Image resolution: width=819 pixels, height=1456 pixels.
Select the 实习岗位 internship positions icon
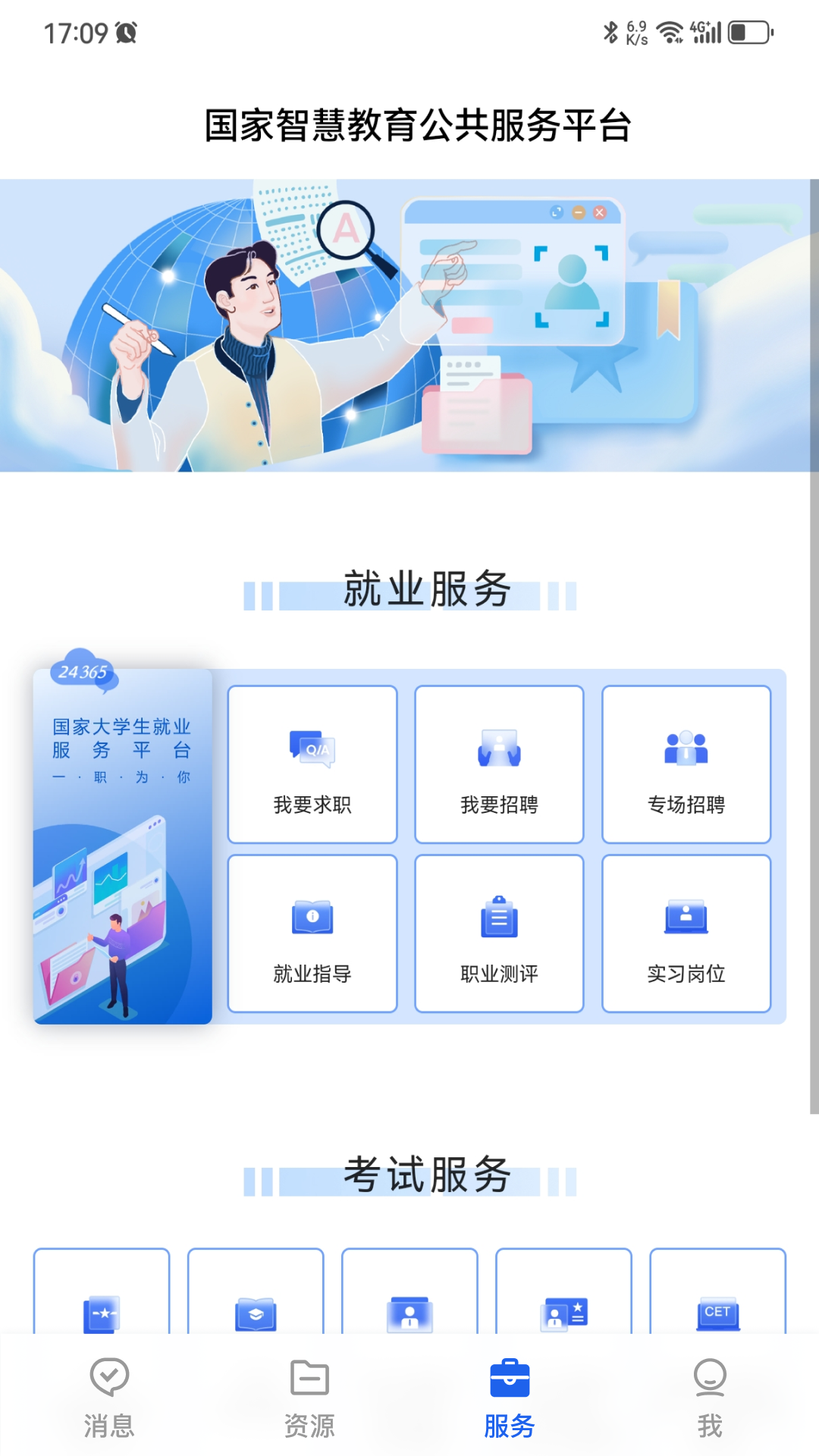686,934
